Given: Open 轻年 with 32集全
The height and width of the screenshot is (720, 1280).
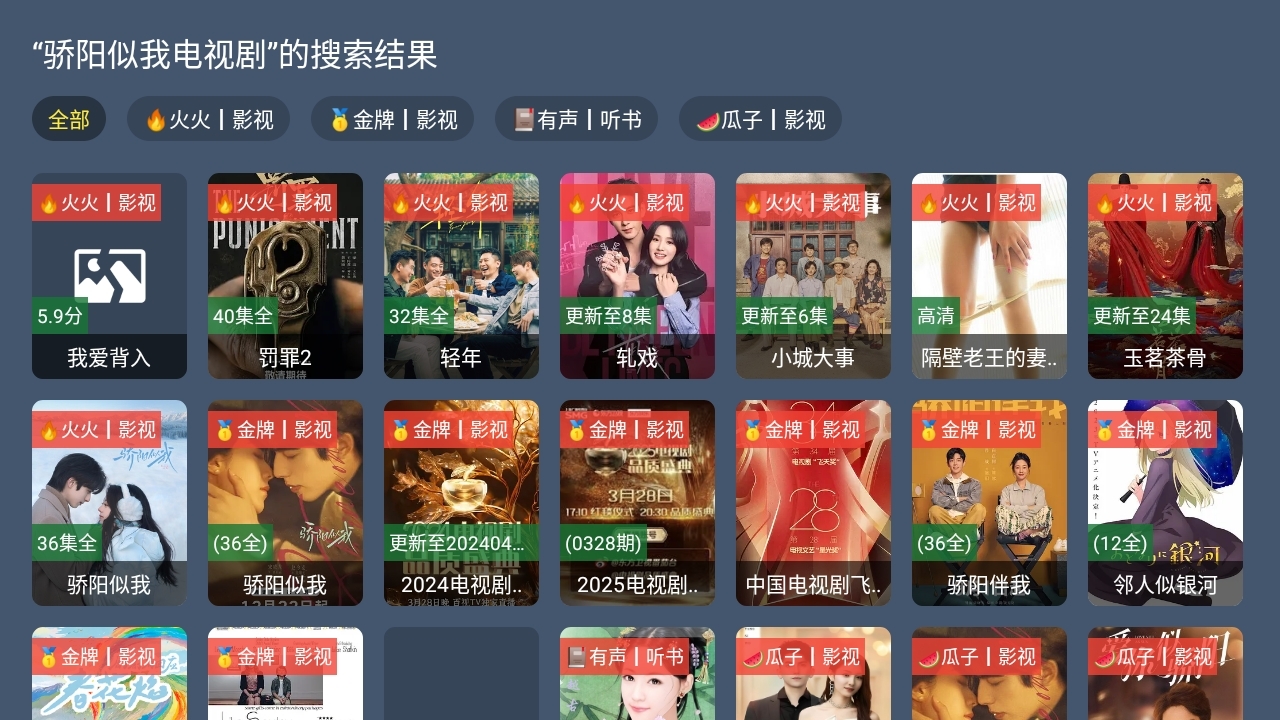Looking at the screenshot, I should tap(461, 276).
